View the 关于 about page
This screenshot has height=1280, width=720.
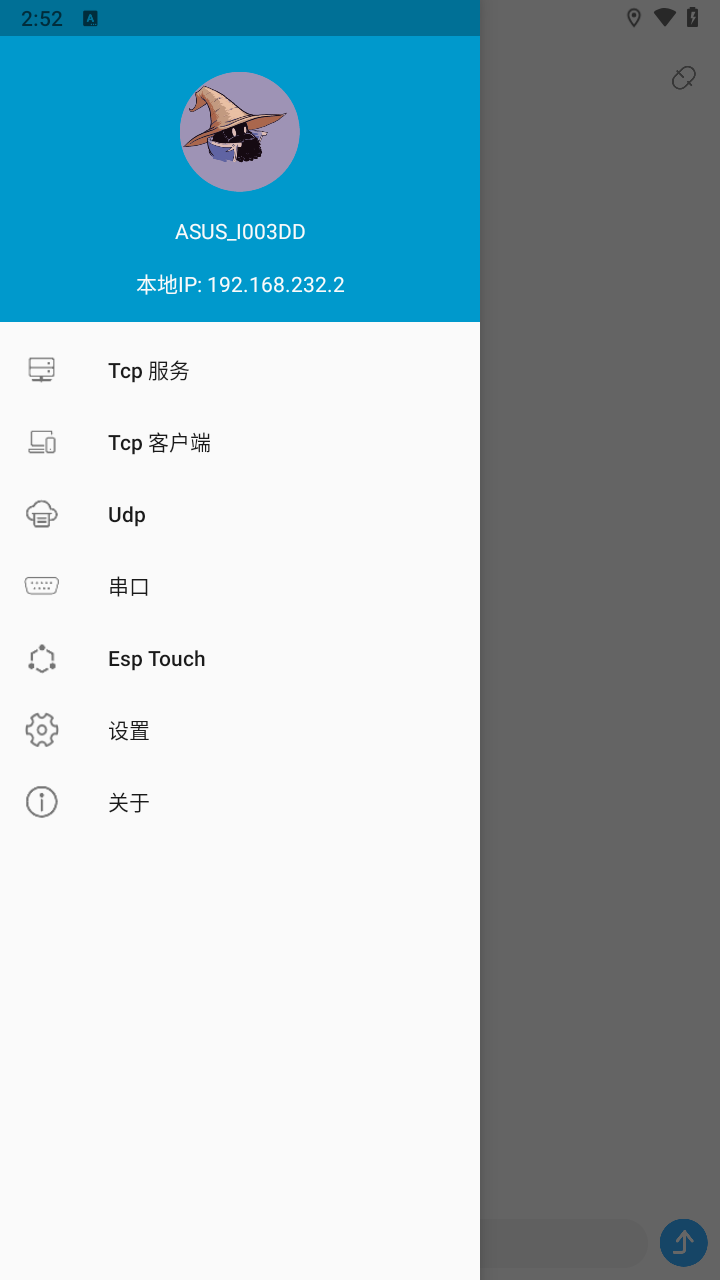click(240, 803)
